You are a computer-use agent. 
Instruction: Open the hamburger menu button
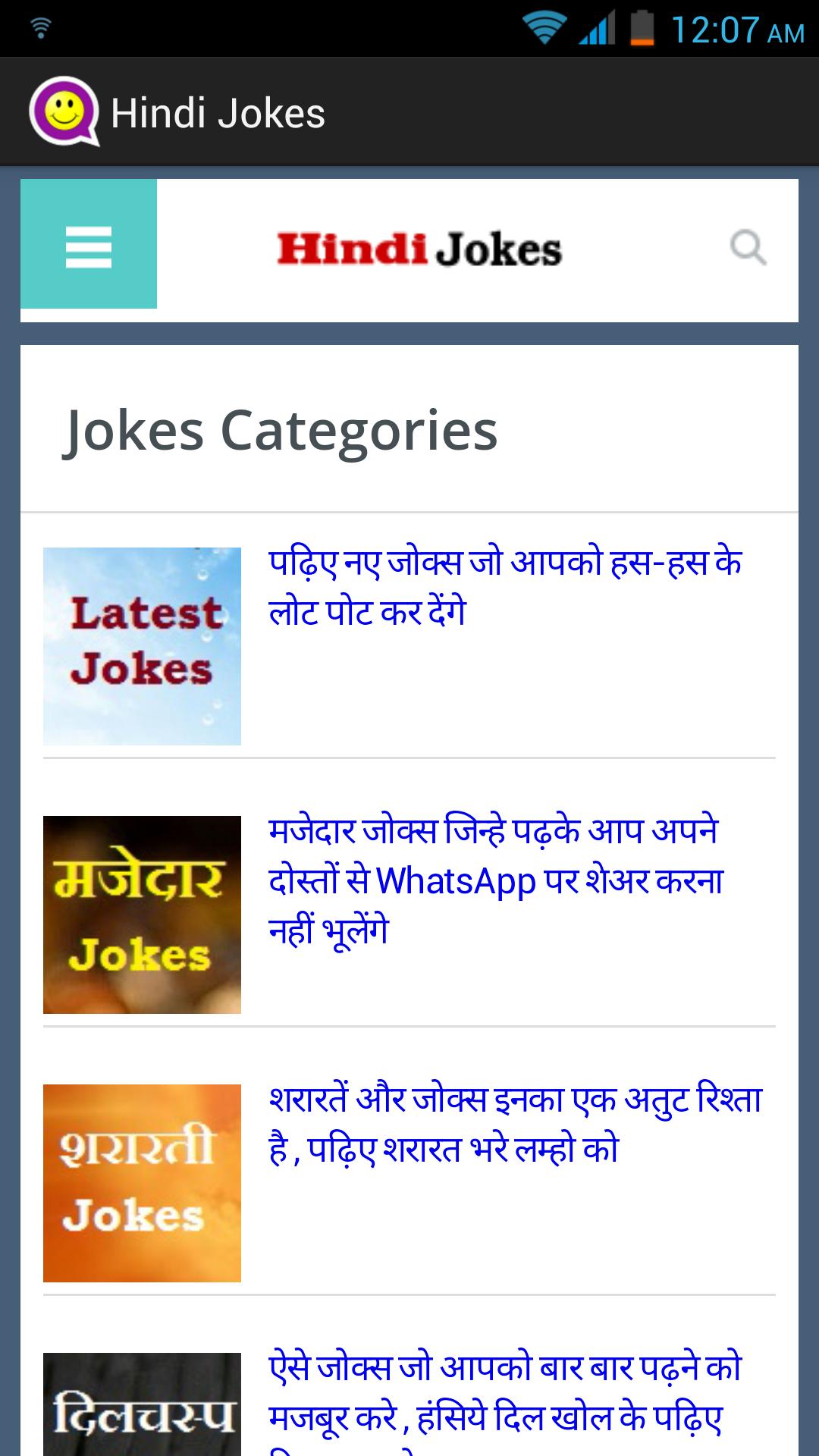coord(89,244)
